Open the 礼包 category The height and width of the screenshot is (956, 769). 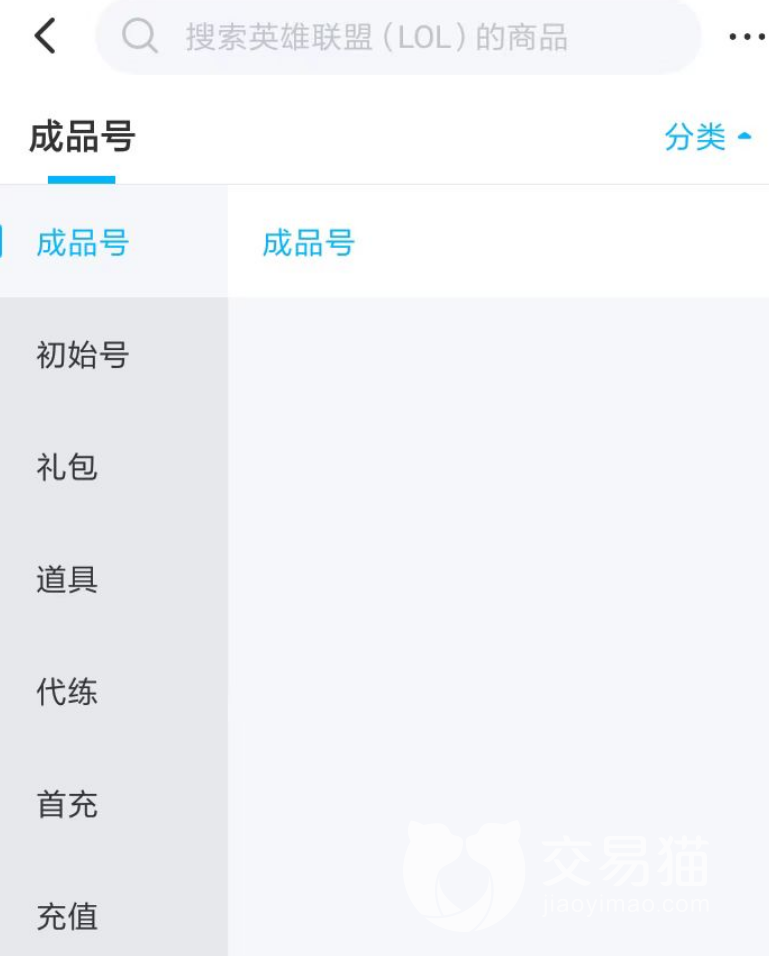tap(113, 467)
